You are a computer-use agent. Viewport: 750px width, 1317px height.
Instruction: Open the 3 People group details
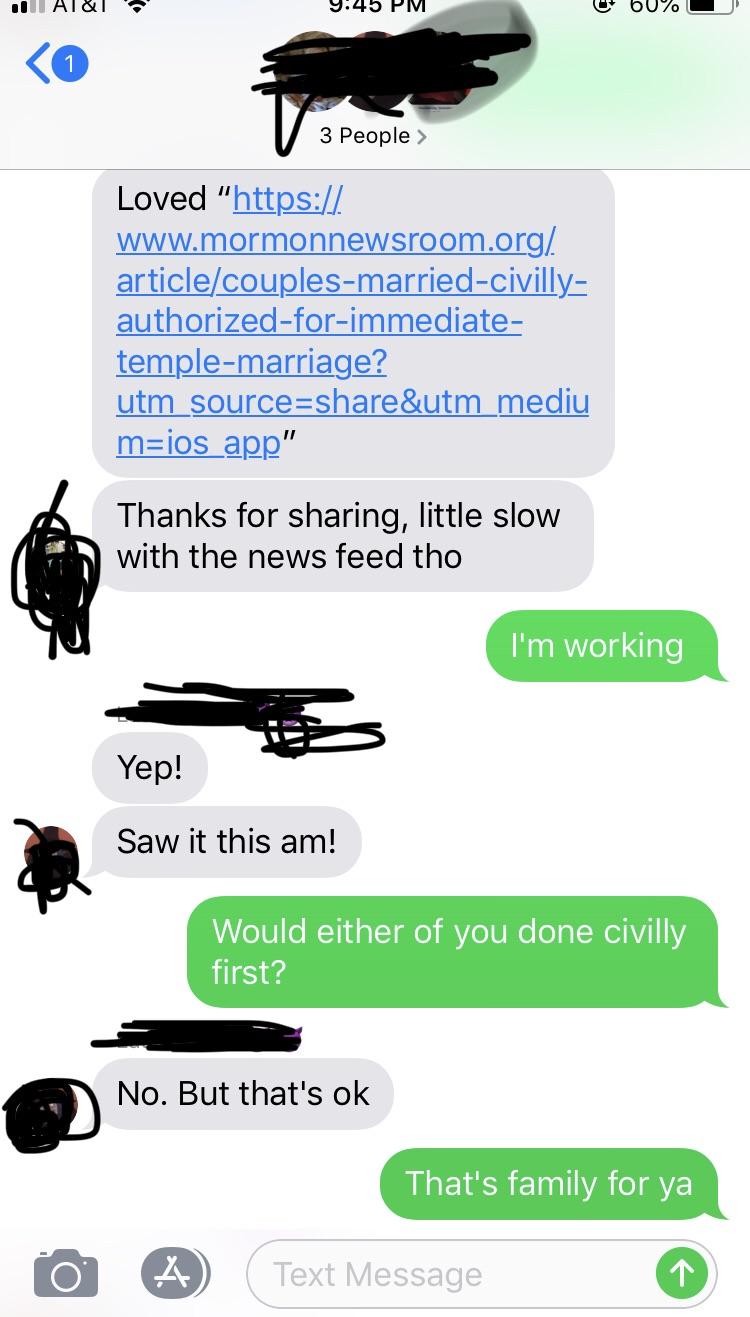point(373,136)
